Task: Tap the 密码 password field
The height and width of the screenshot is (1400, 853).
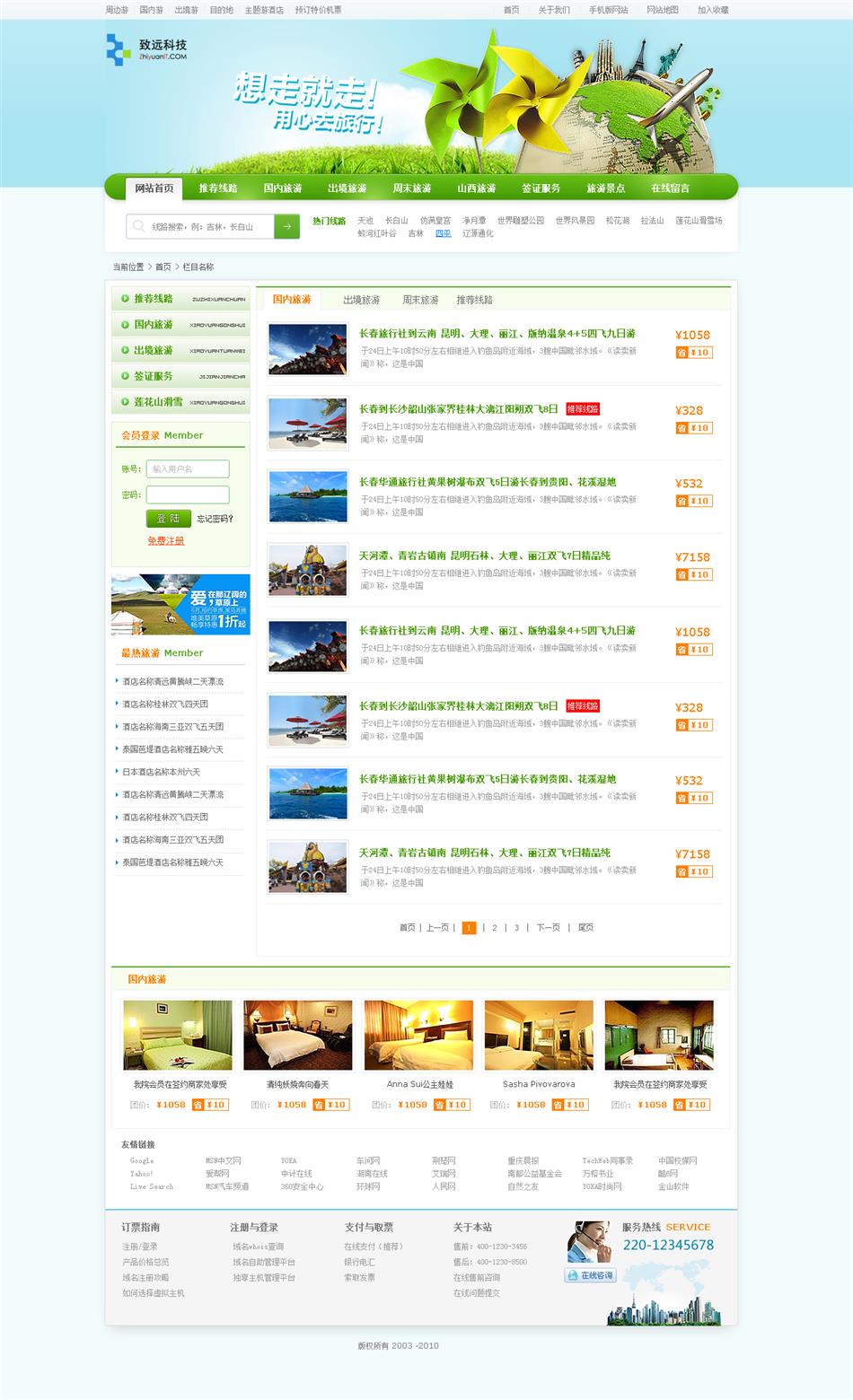Action: coord(188,494)
